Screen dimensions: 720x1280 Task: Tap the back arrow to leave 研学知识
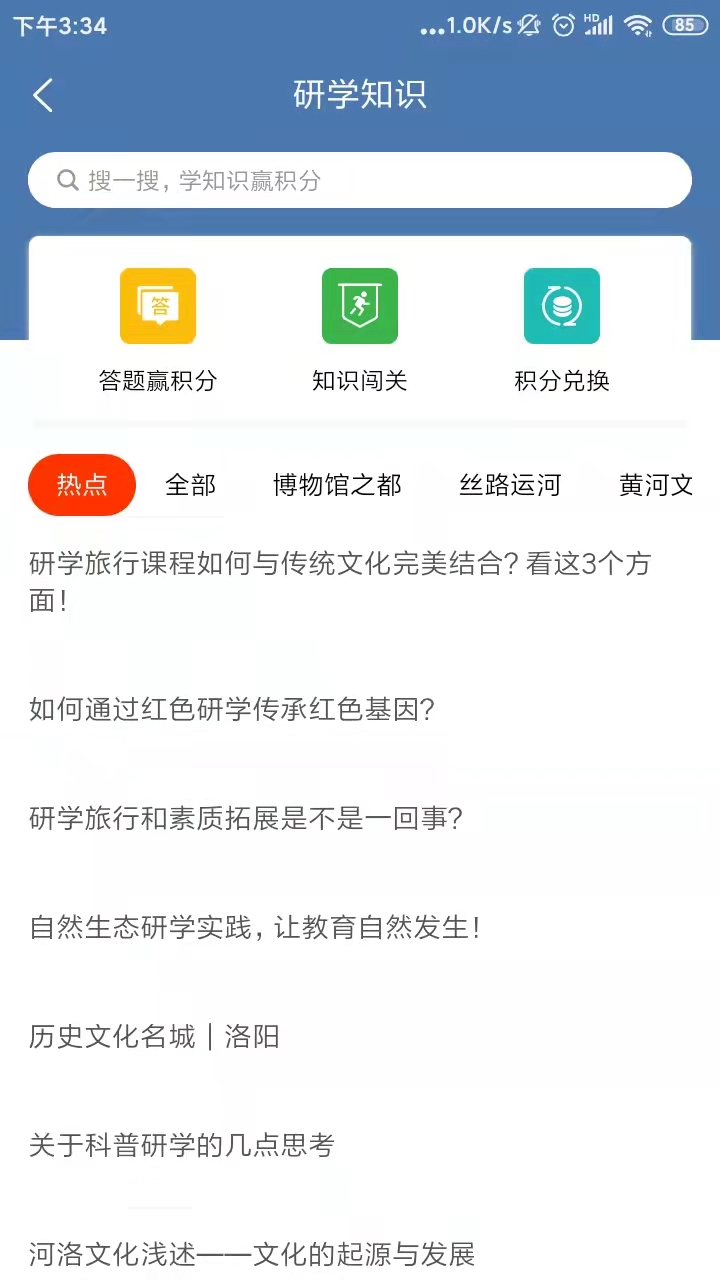42,94
